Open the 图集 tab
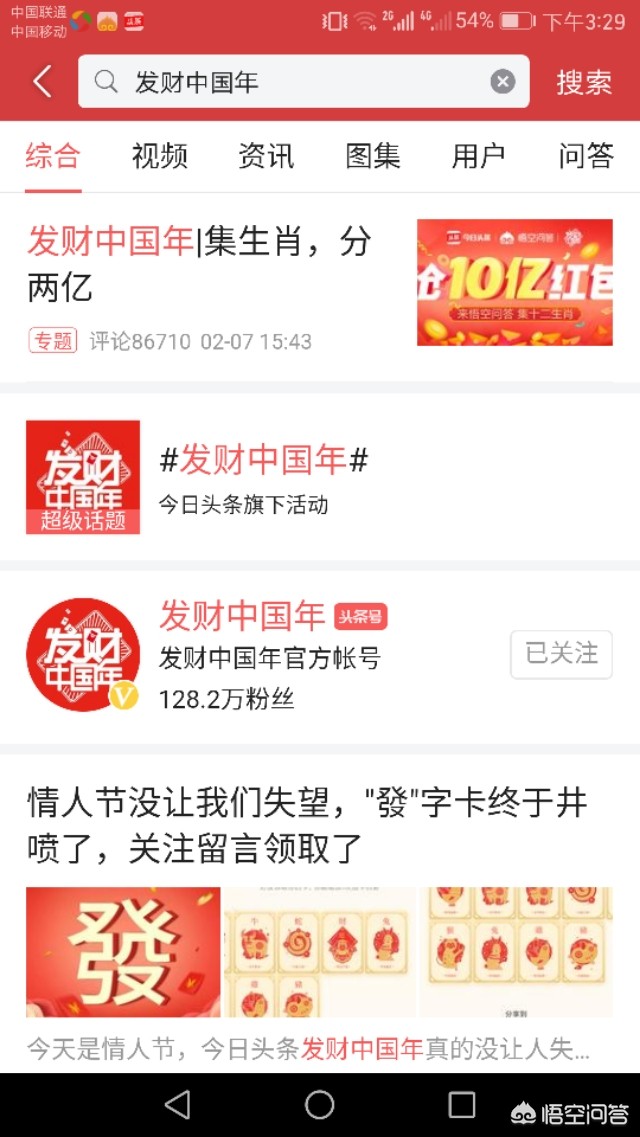The image size is (640, 1137). point(373,156)
